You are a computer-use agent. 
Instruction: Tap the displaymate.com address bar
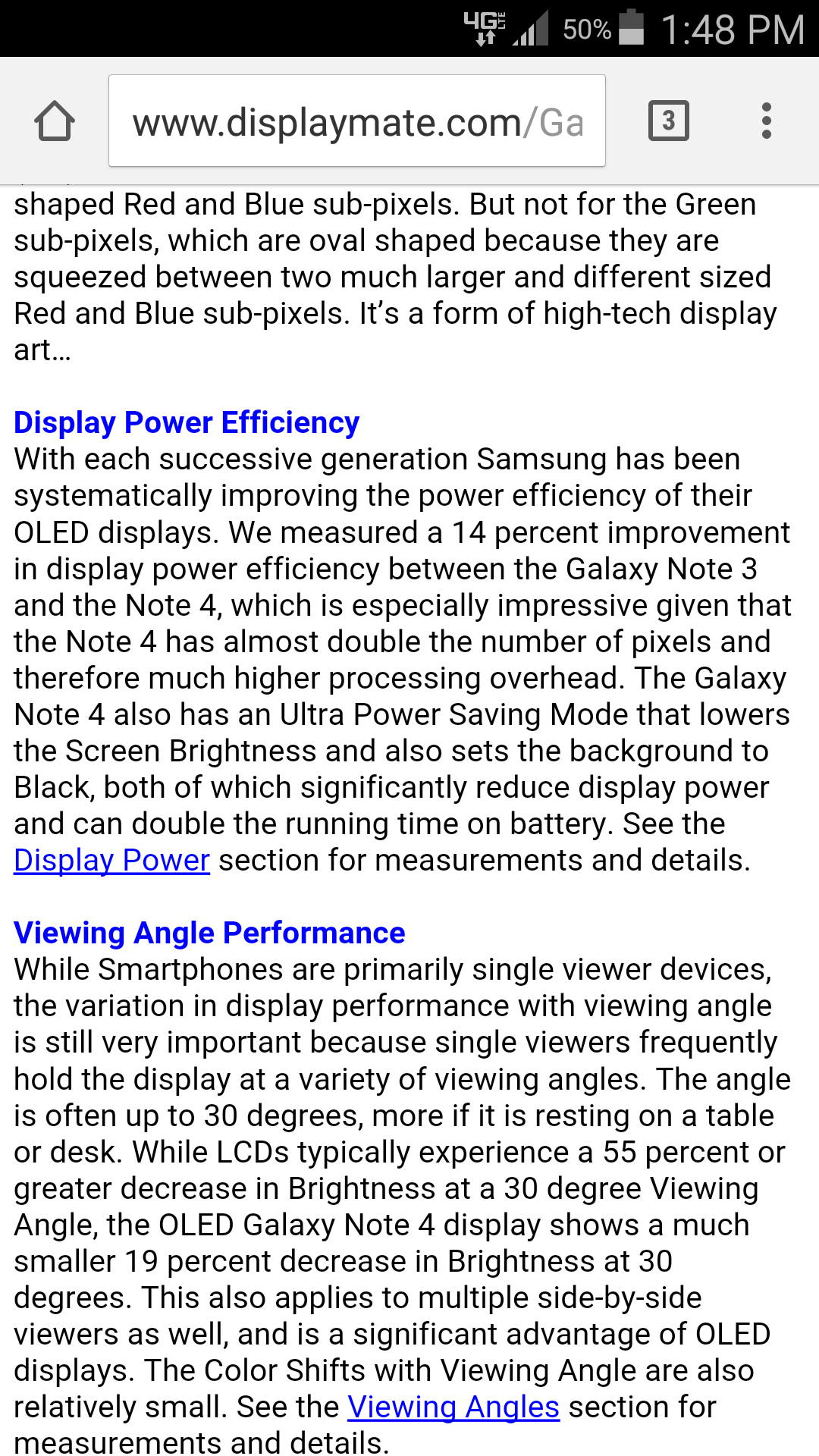click(x=357, y=121)
